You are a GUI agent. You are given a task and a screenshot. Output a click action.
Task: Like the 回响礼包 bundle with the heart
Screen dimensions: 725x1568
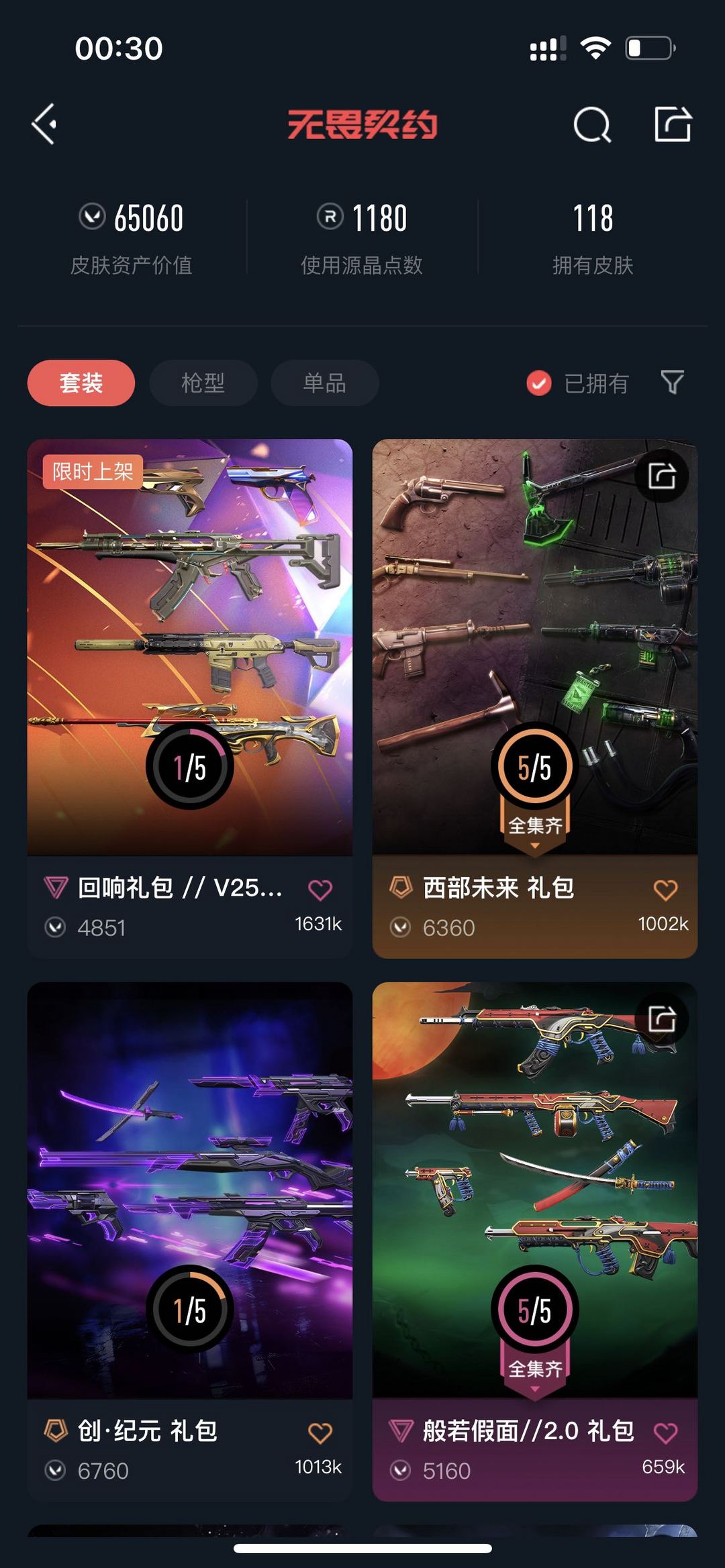tap(320, 890)
